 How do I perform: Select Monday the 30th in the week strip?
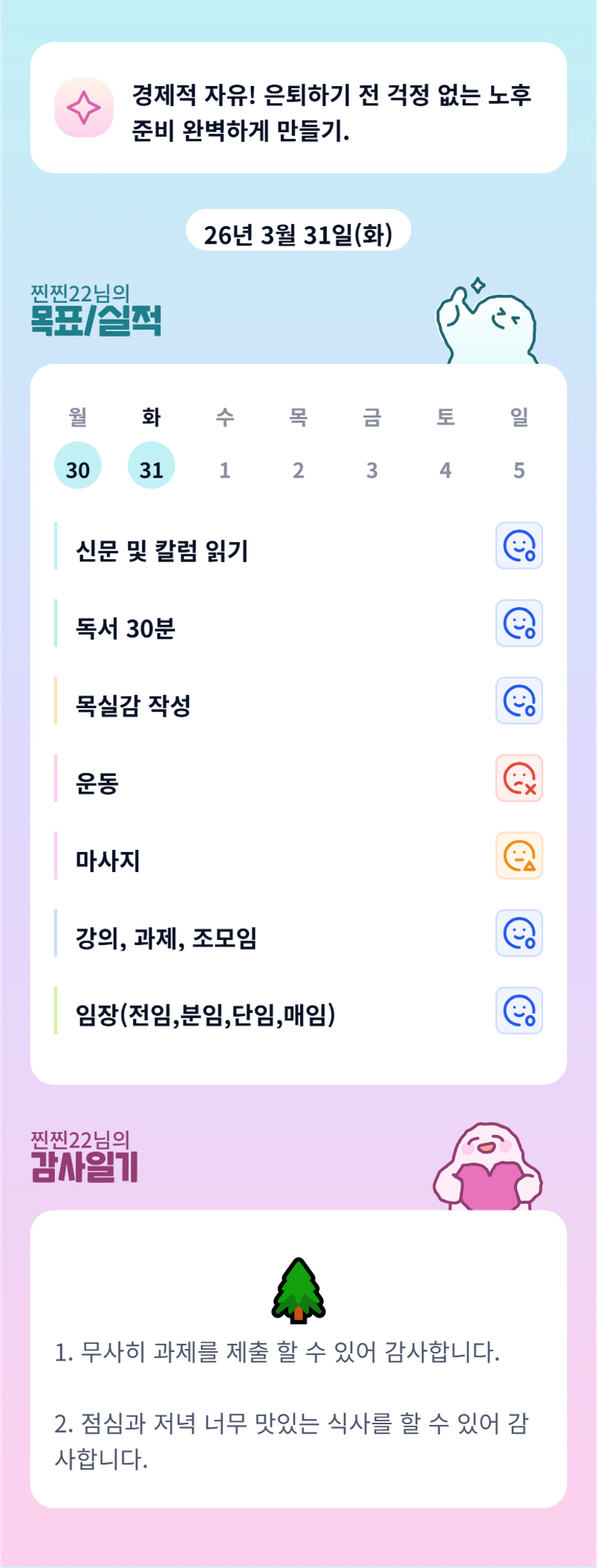pos(77,465)
